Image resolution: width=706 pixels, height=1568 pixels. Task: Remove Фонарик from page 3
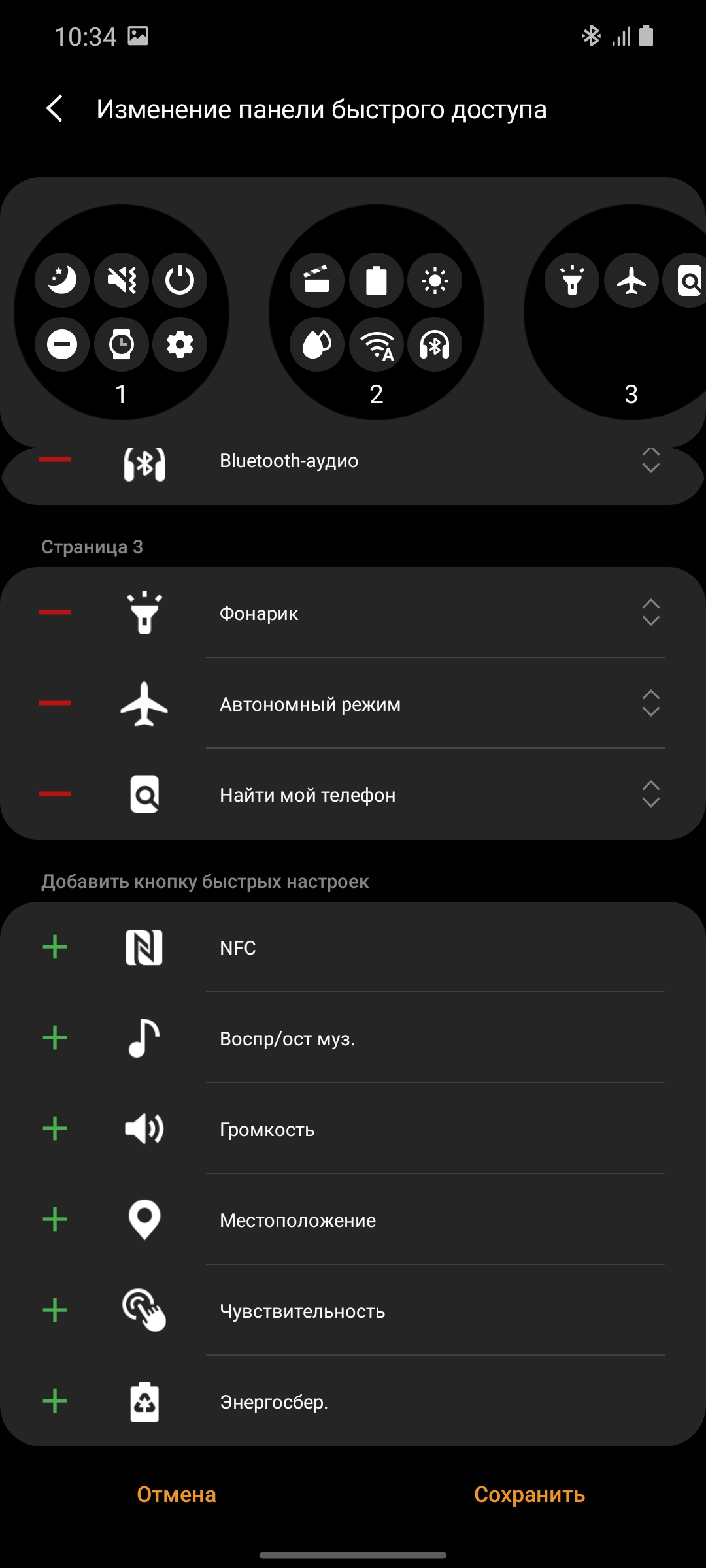[55, 612]
